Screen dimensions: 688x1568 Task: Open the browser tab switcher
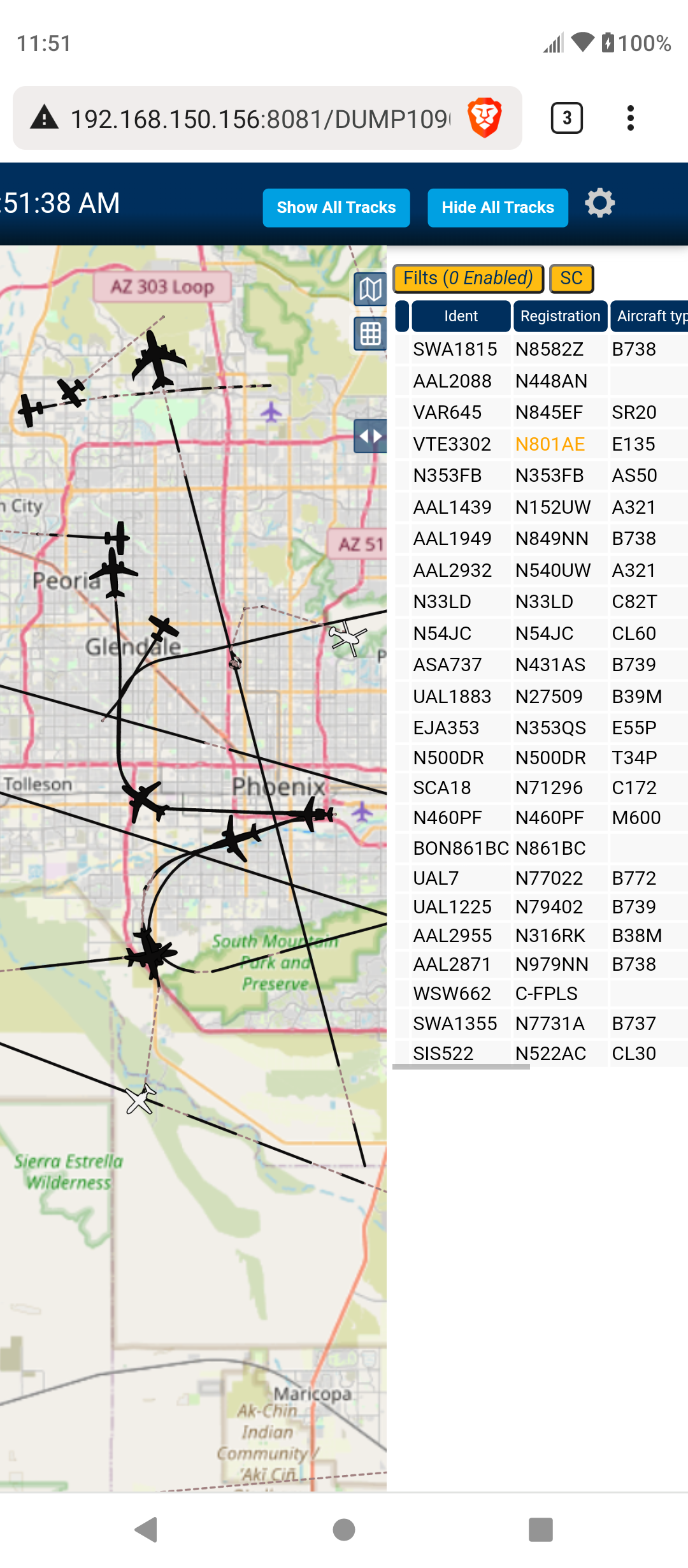tap(566, 118)
